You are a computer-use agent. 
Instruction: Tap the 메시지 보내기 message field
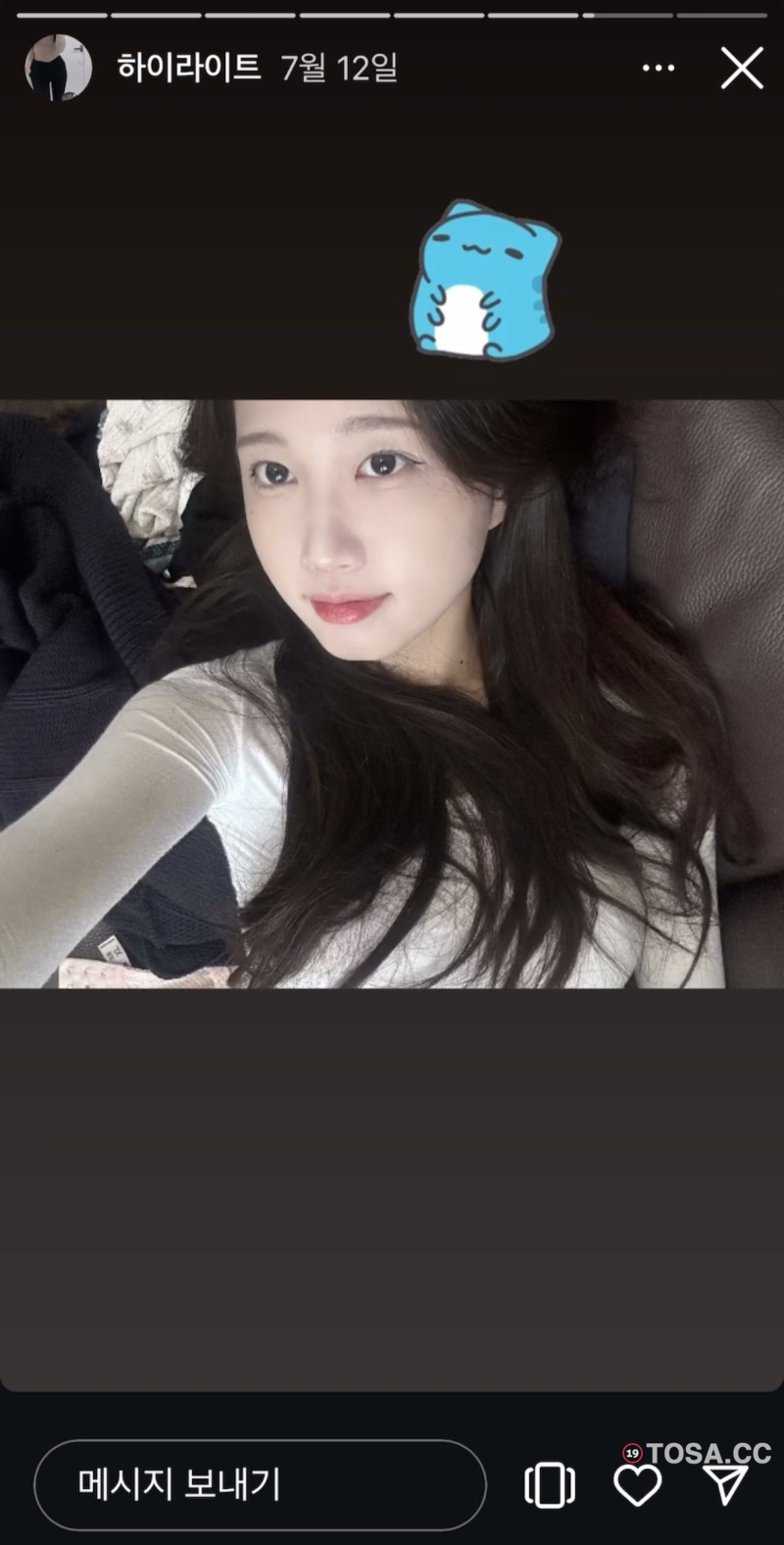[x=260, y=1484]
